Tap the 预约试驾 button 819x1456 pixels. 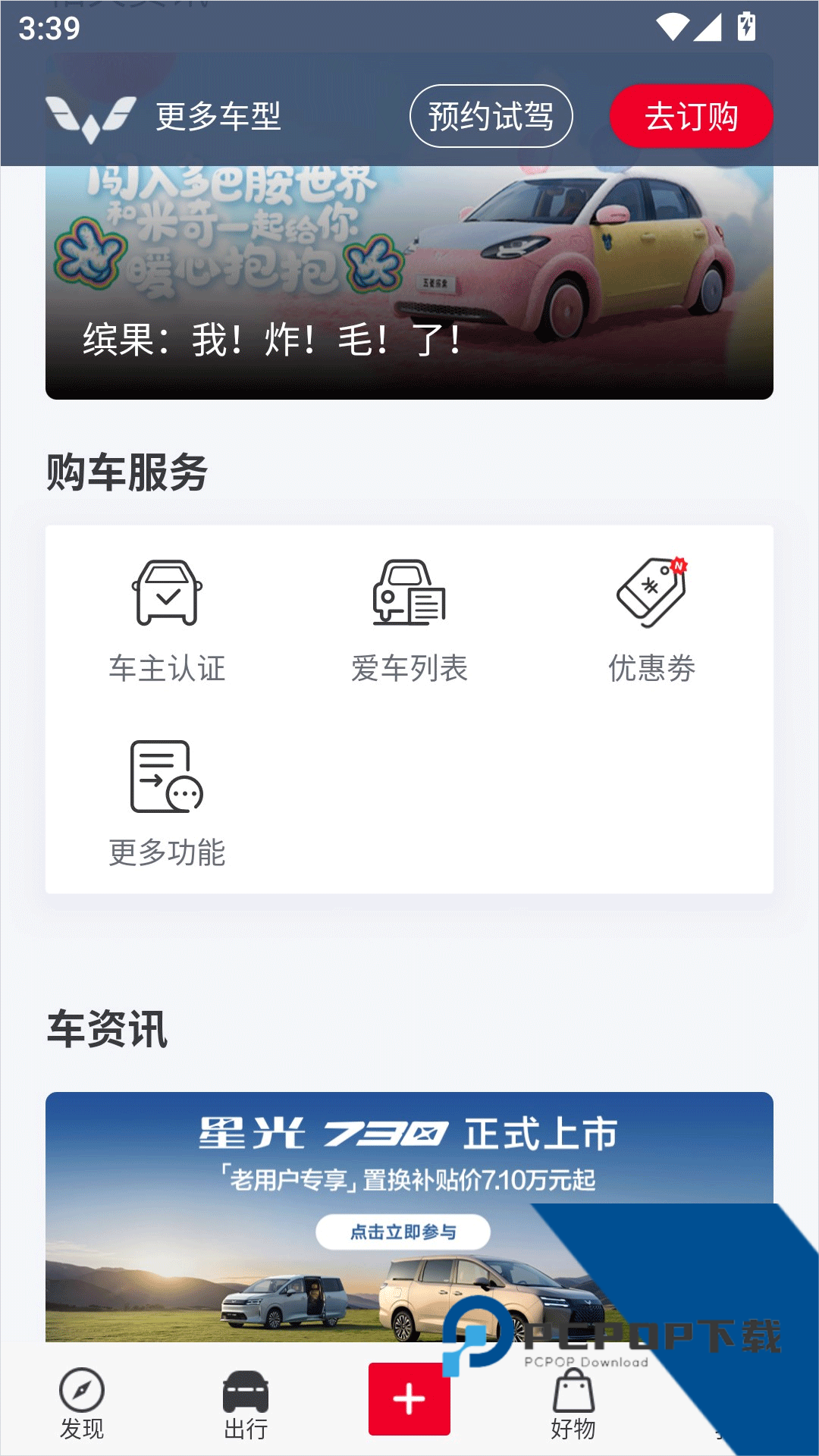[491, 116]
